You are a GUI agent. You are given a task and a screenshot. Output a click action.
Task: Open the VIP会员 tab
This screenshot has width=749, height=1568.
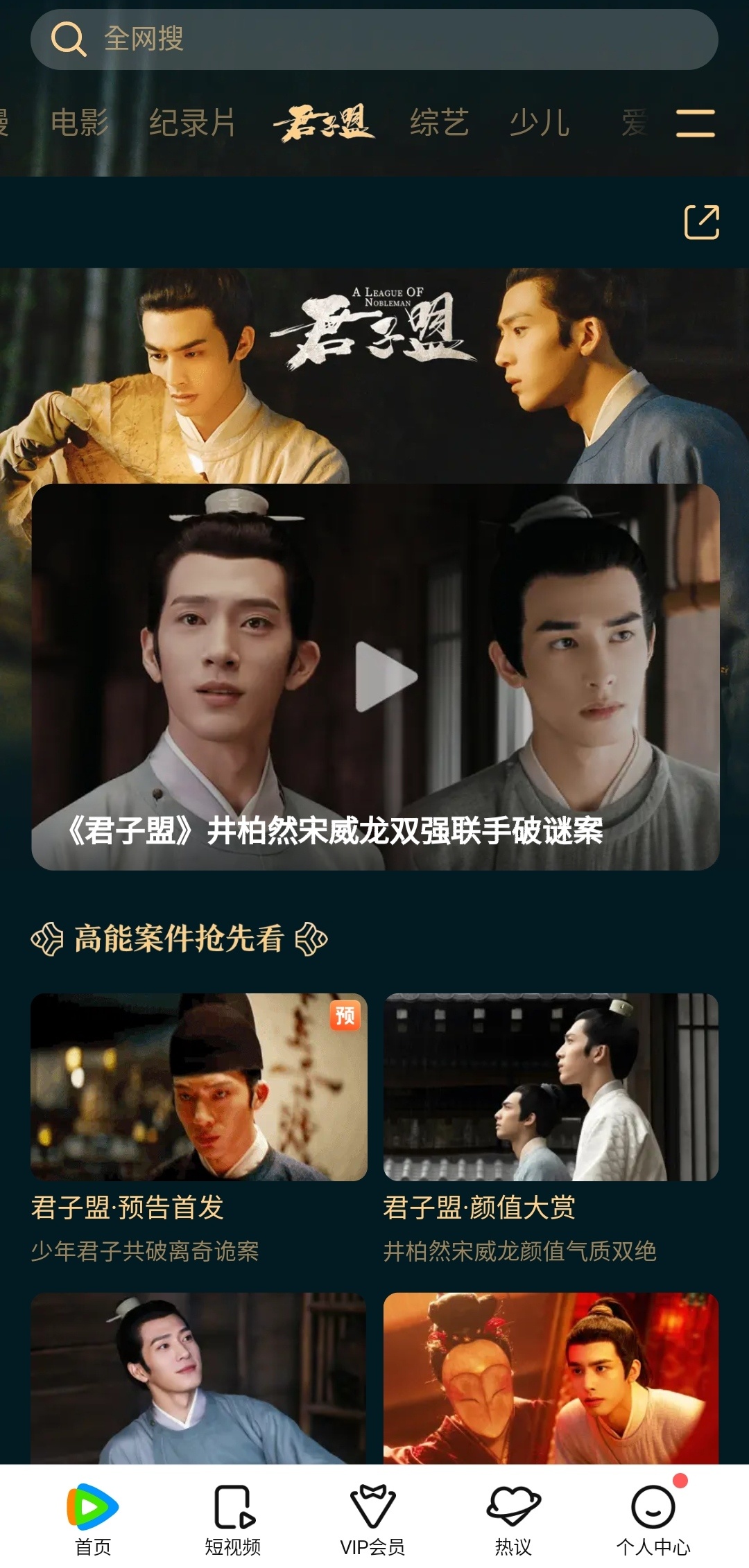click(x=372, y=1518)
